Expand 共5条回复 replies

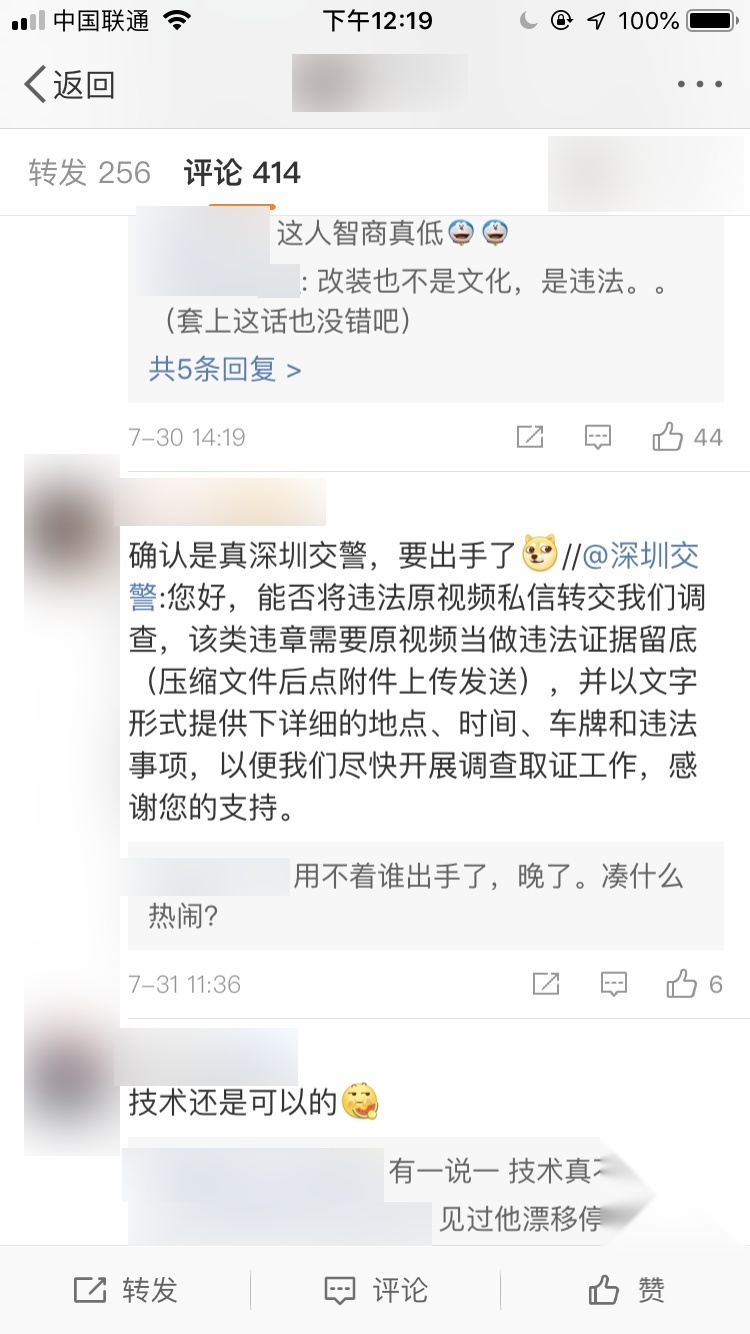225,370
